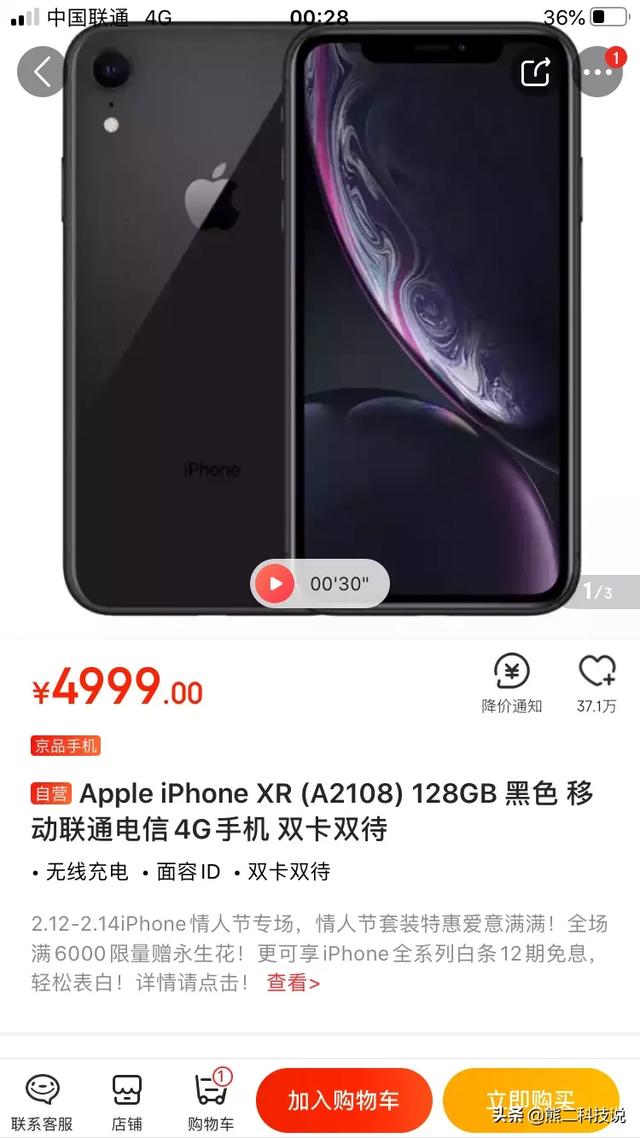The image size is (640, 1138).
Task: Enable price drop notification (降价通知)
Action: point(512,683)
